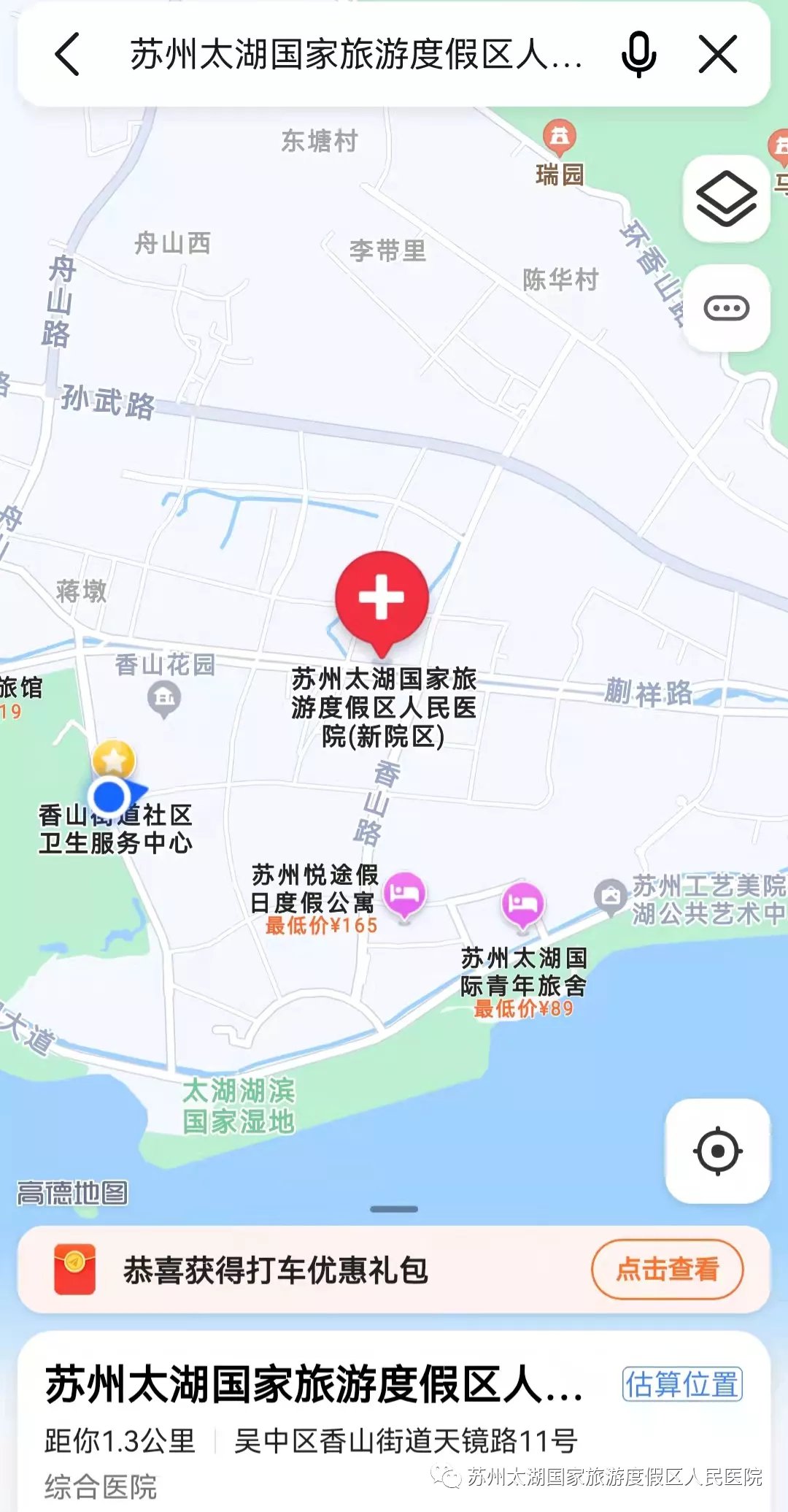Open the map layers selector
788x1512 pixels.
tap(726, 199)
